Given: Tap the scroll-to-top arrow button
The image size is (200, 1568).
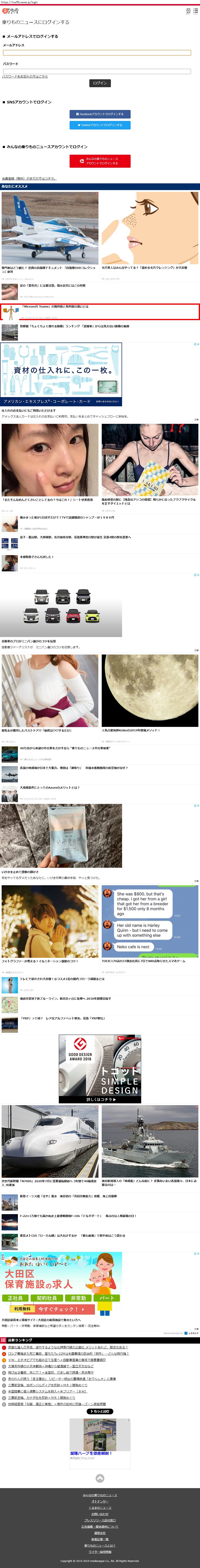Looking at the screenshot, I should coord(100,1478).
